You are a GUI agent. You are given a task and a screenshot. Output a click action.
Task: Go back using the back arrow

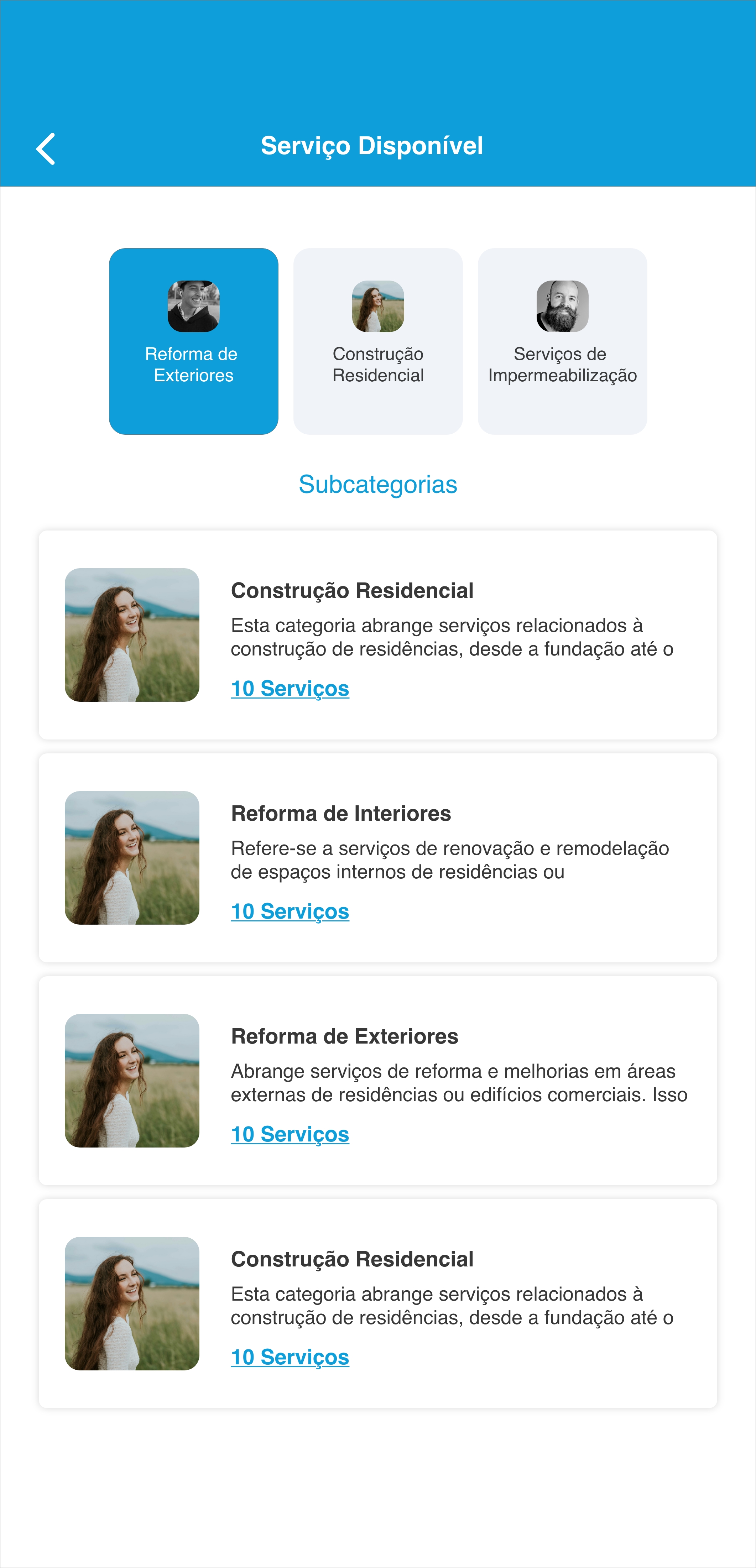(46, 148)
